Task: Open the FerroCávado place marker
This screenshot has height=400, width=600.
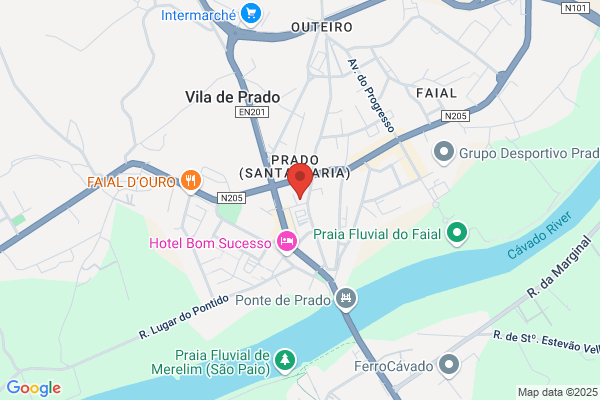Action: tap(449, 366)
